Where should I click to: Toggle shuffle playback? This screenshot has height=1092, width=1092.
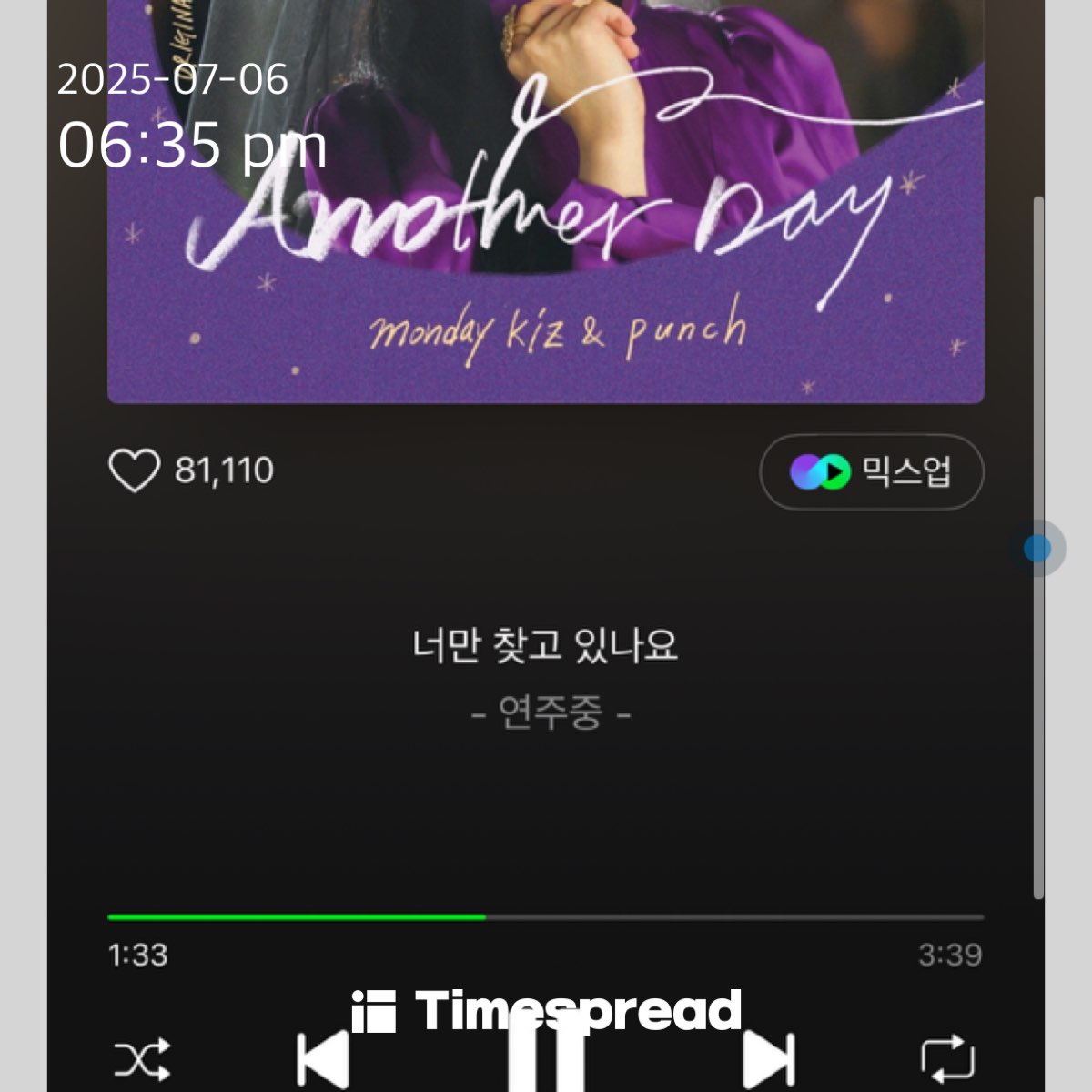(x=141, y=1060)
